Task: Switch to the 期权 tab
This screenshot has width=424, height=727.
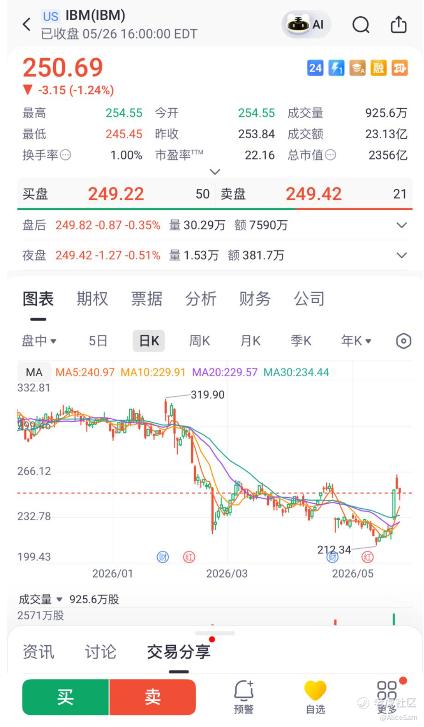Action: point(92,299)
